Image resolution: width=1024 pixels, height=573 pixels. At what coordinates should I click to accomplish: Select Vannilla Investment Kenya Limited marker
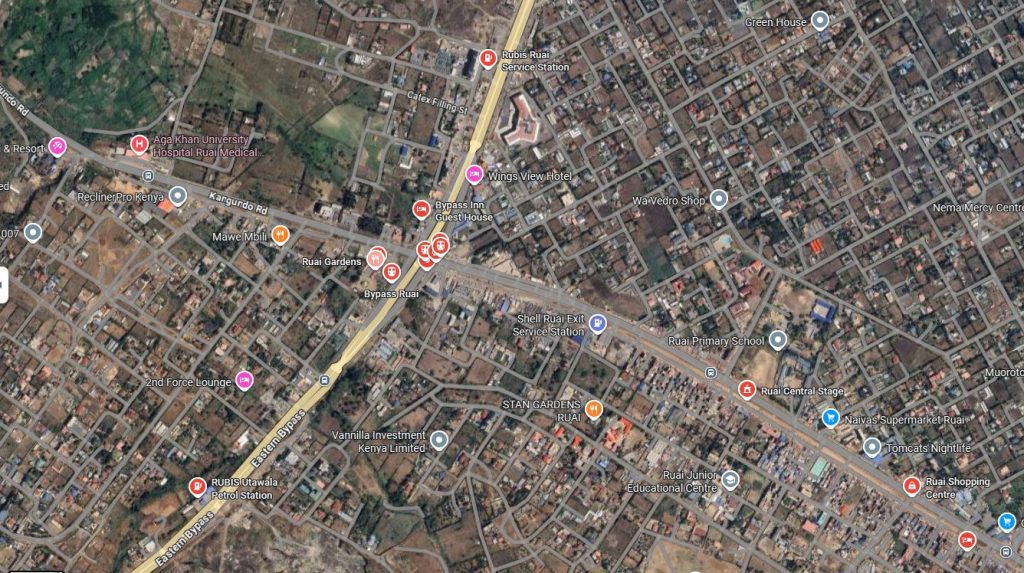(x=439, y=438)
